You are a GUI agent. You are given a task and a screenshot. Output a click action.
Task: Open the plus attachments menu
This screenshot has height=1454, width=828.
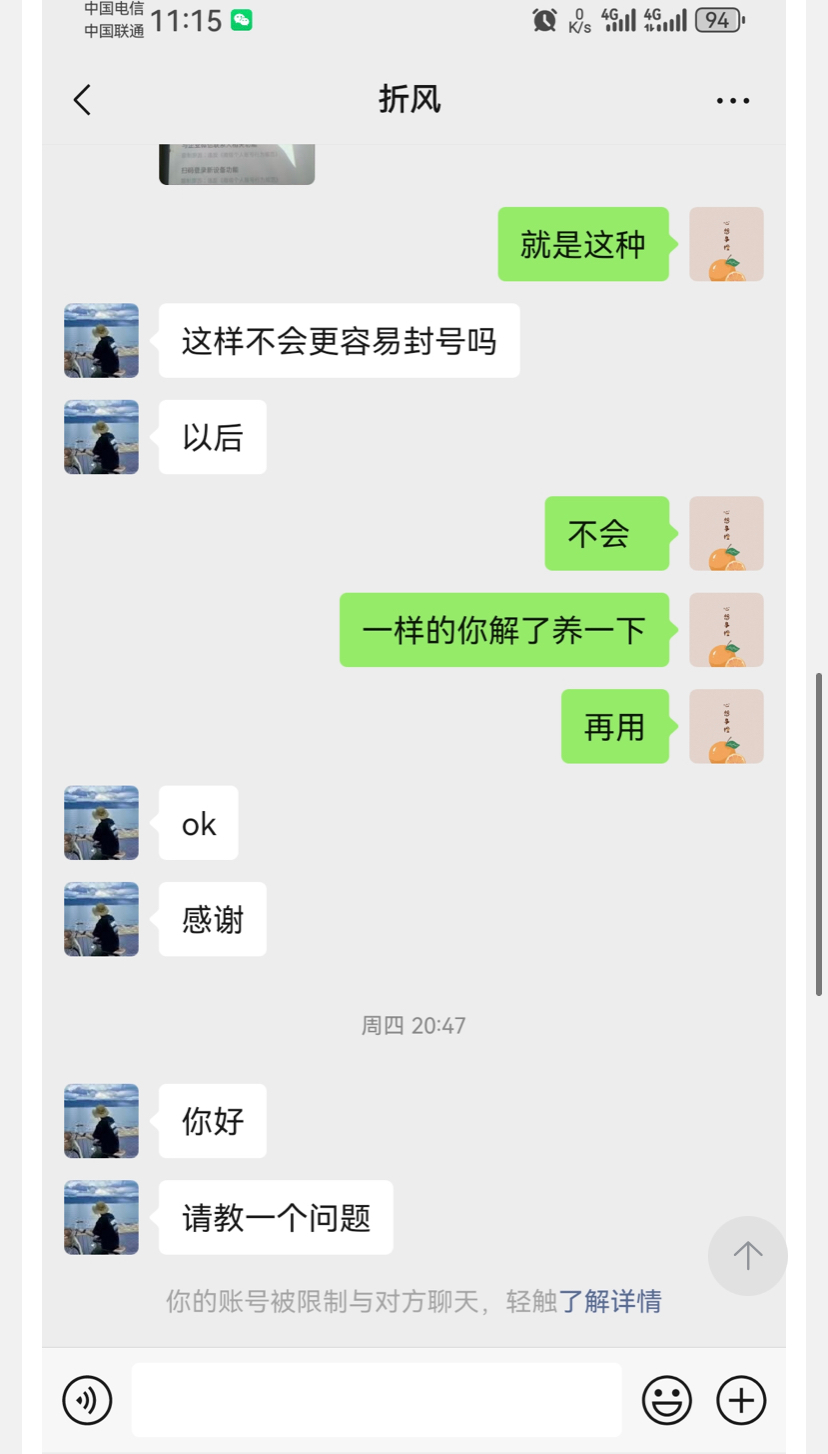[741, 1399]
